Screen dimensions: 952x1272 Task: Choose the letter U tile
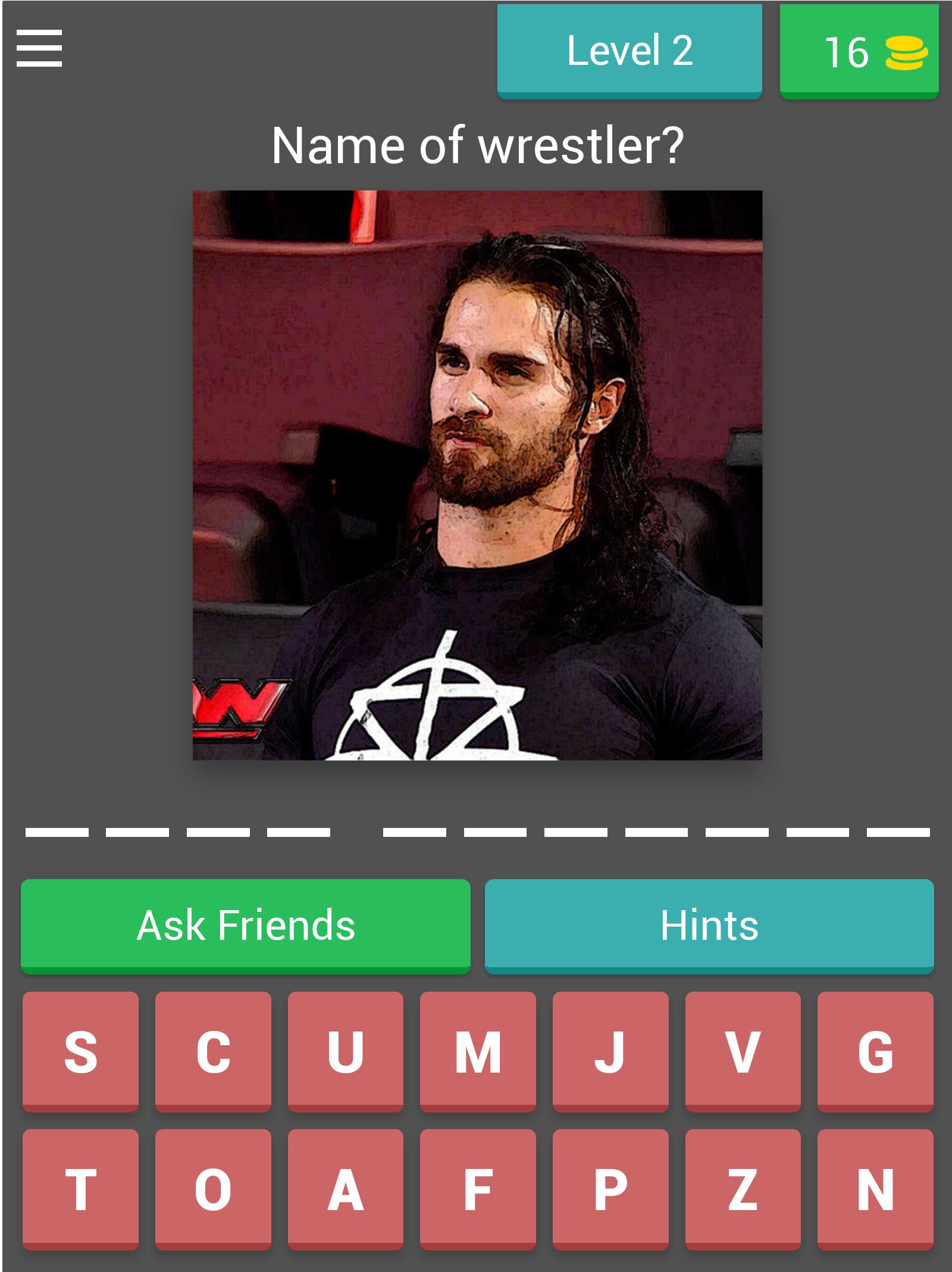pos(346,1052)
